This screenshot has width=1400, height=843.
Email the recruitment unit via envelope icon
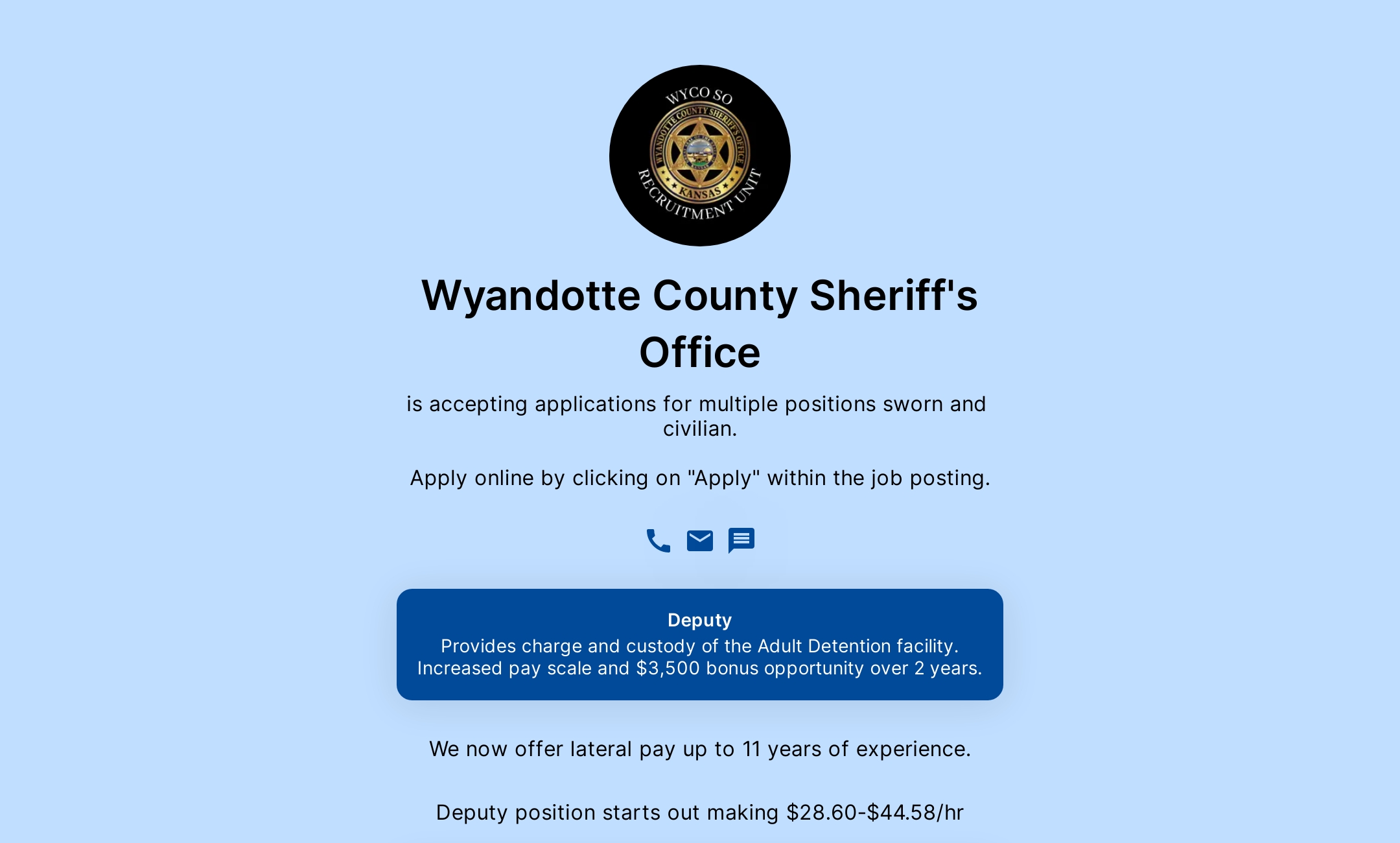point(700,540)
